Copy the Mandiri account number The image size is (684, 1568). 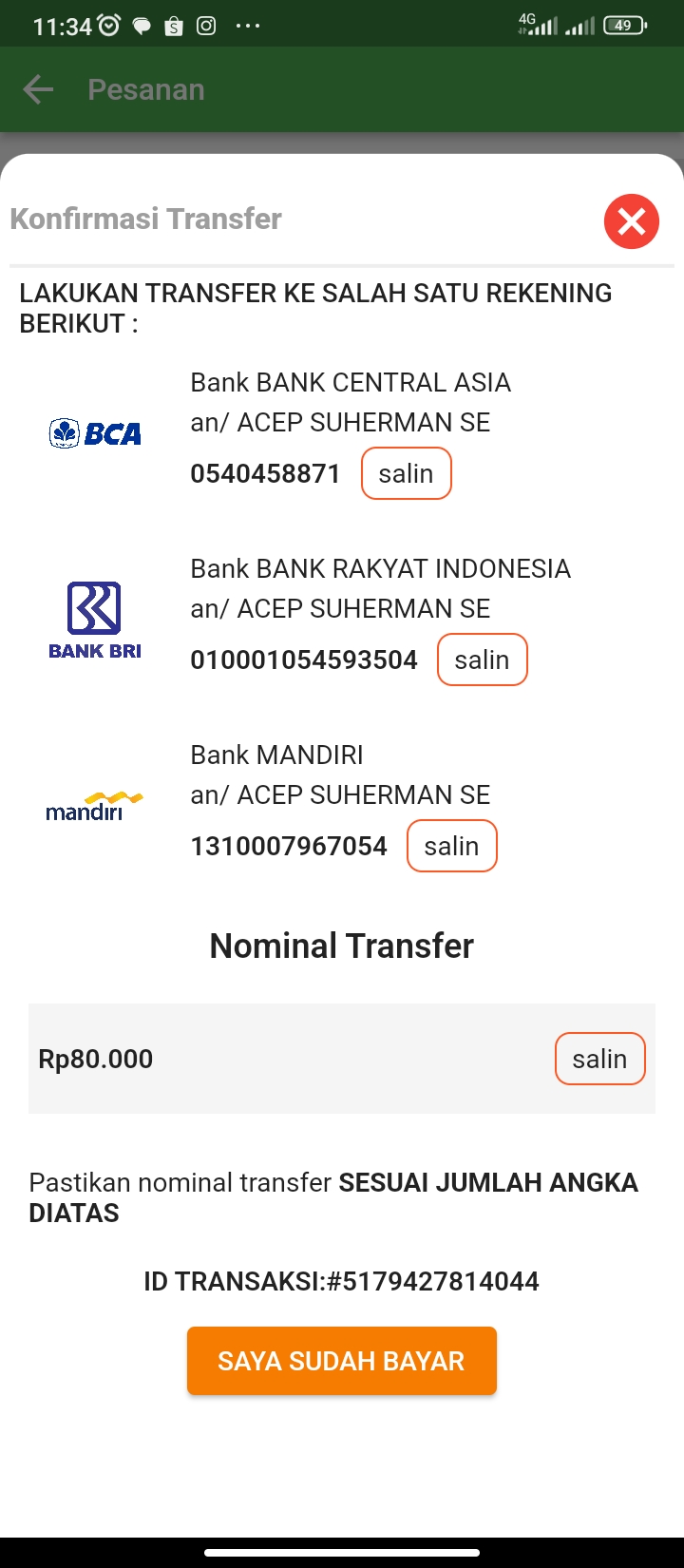click(x=452, y=846)
